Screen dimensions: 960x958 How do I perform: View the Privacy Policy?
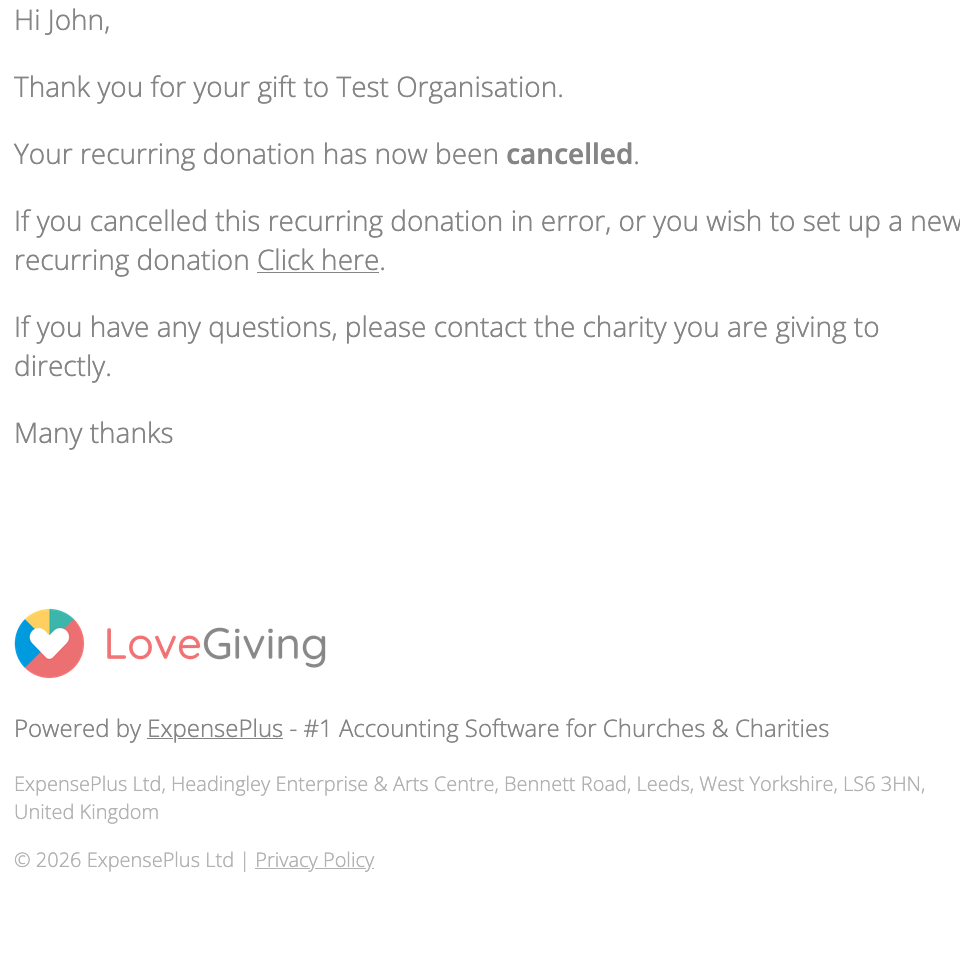(314, 860)
